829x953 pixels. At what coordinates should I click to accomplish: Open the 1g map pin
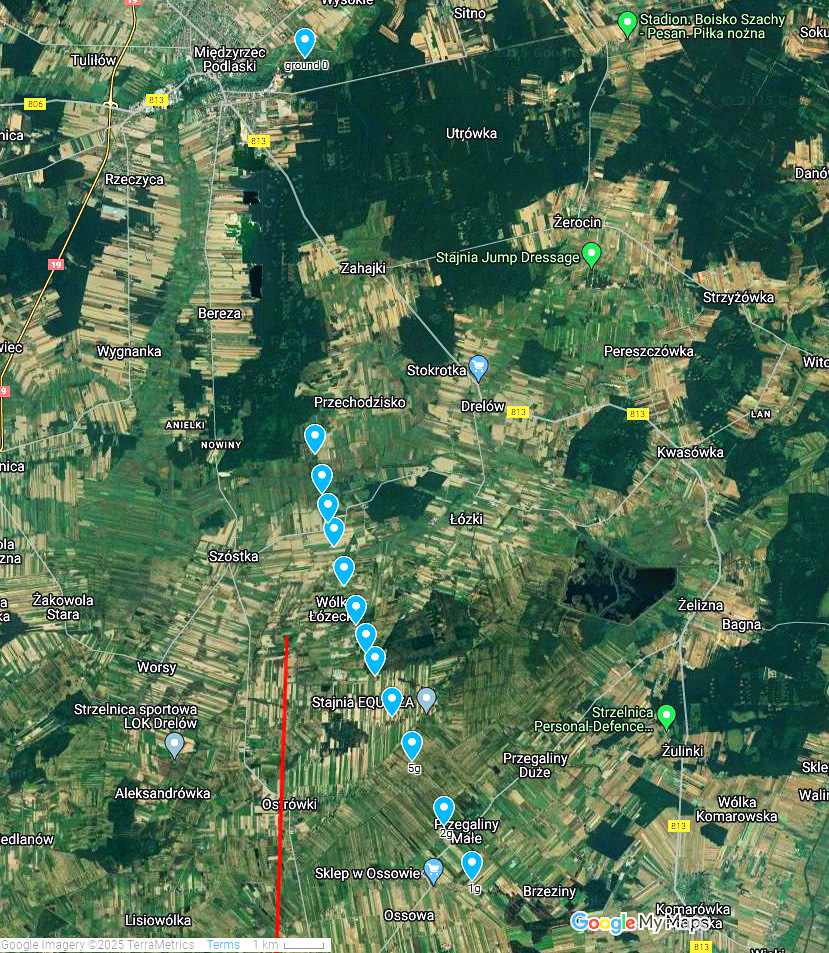pos(472,865)
